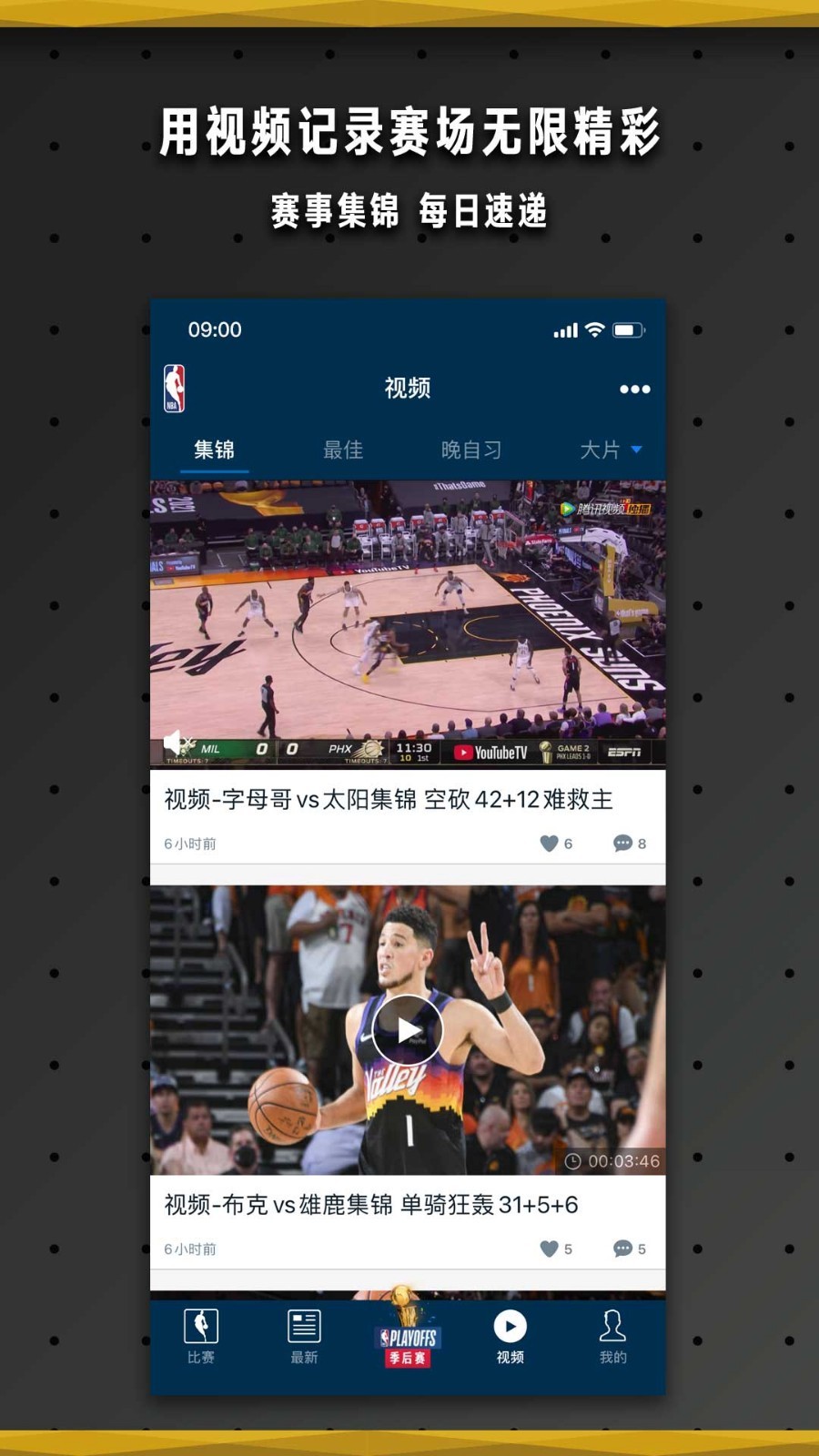Screen dimensions: 819x1456
Task: Switch to the 晚自习 tab
Action: click(471, 449)
